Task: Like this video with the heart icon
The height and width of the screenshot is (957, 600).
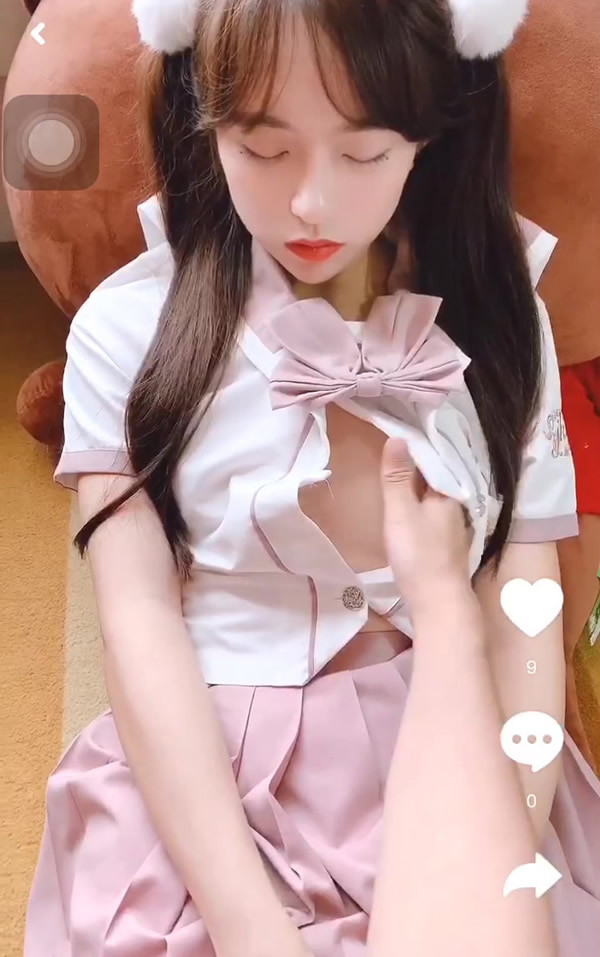Action: (x=531, y=606)
